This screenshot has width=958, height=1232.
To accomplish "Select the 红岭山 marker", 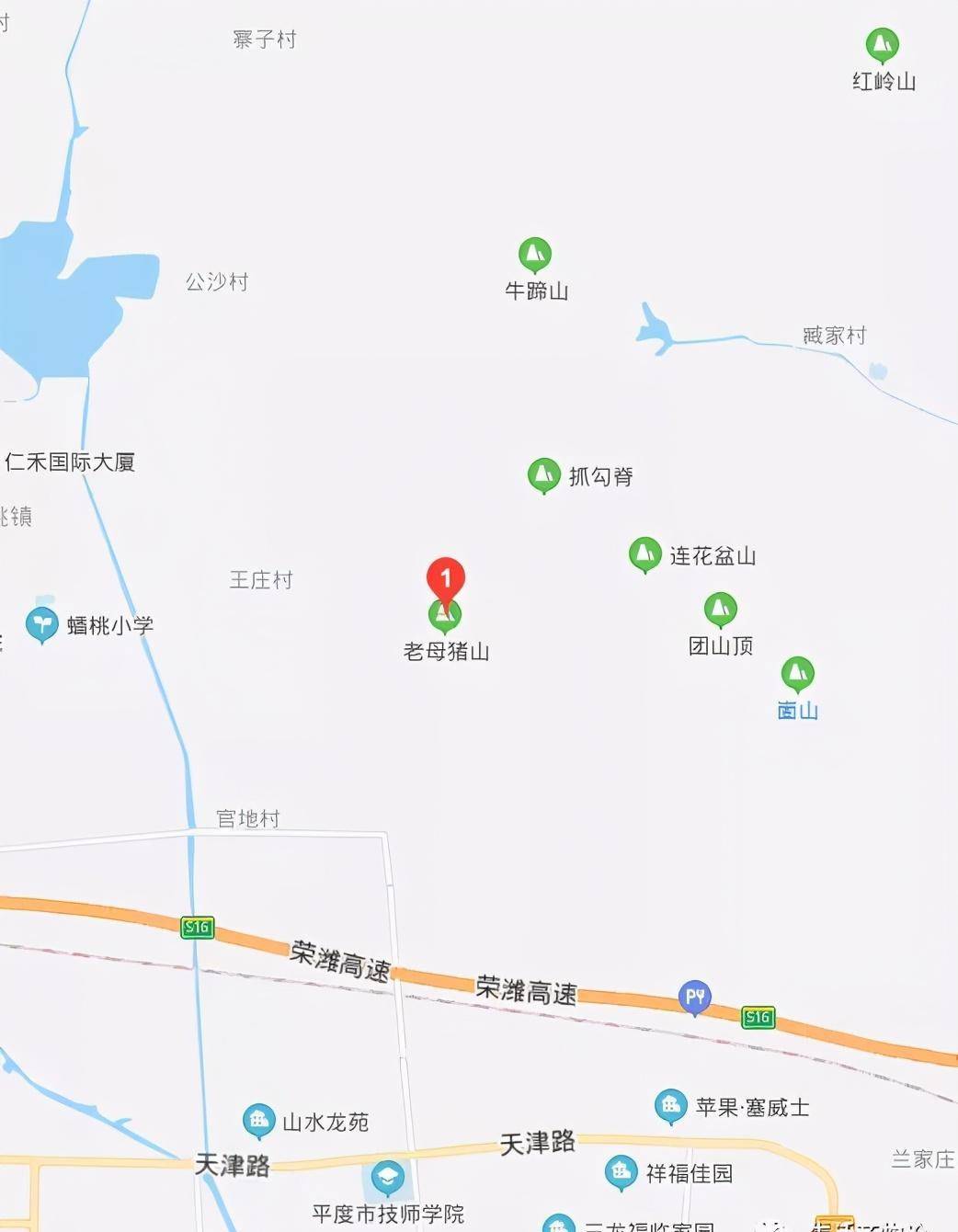I will pyautogui.click(x=883, y=44).
